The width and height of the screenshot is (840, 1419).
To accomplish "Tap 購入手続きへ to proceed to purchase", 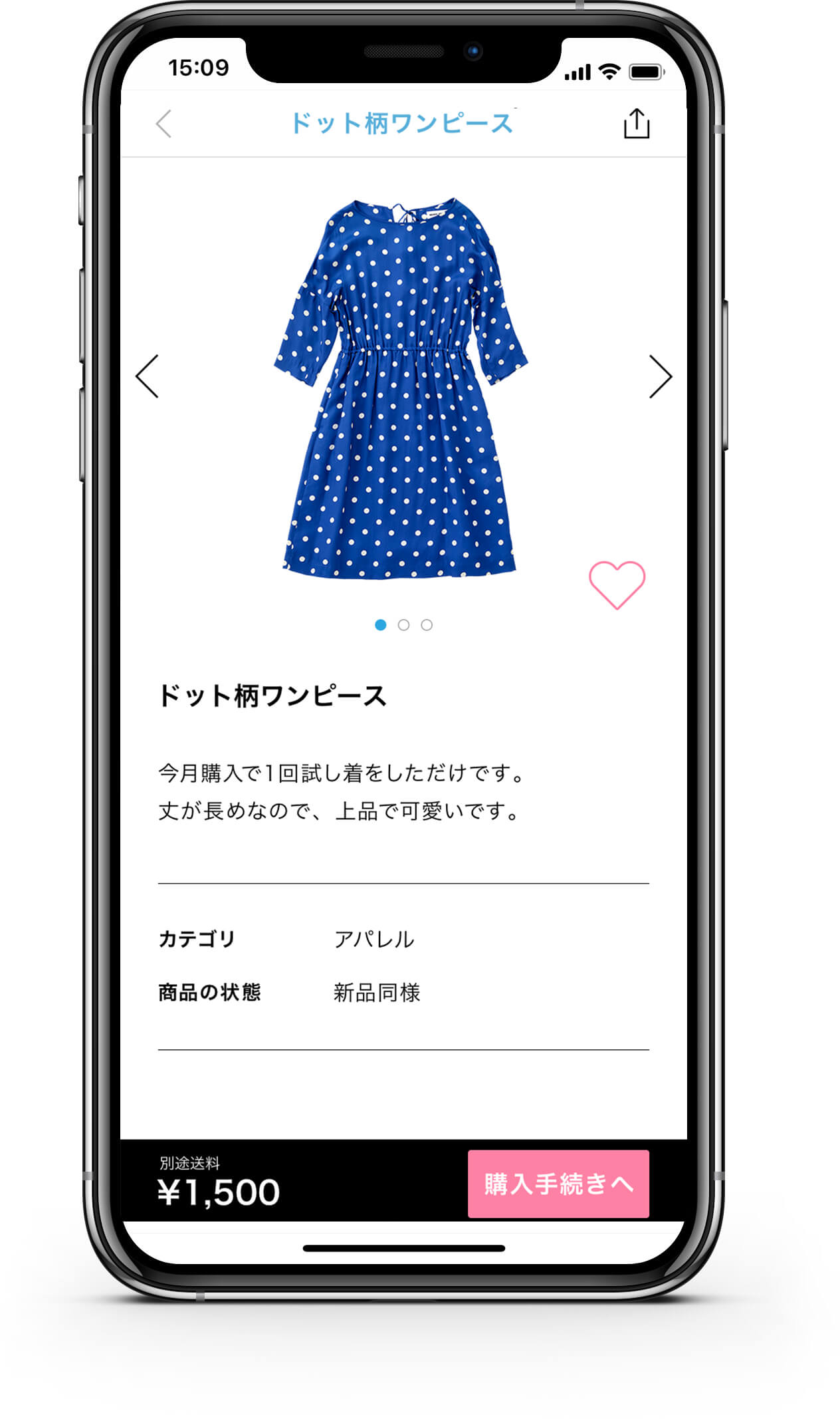I will tap(558, 1184).
